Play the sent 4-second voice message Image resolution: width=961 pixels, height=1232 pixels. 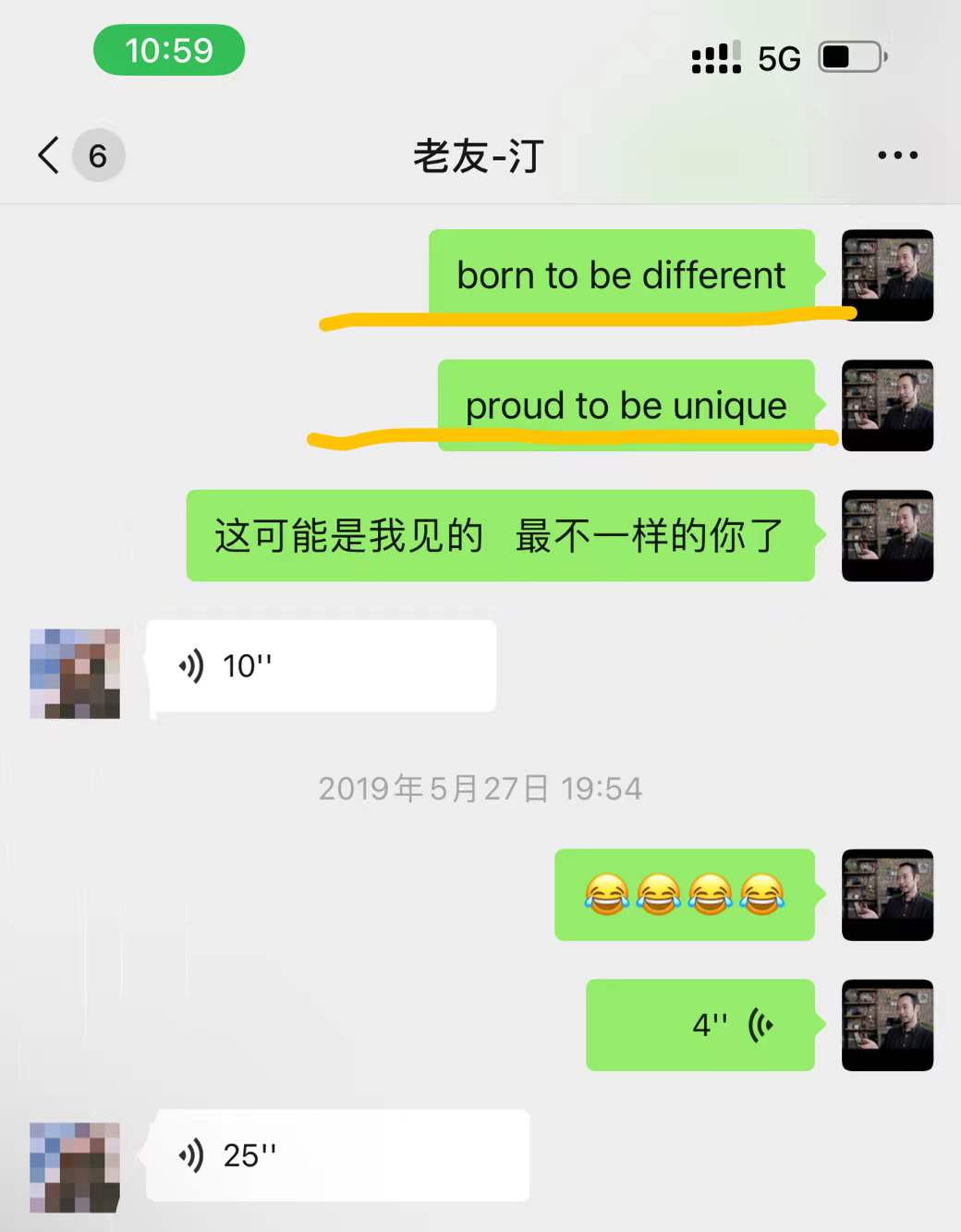700,1025
